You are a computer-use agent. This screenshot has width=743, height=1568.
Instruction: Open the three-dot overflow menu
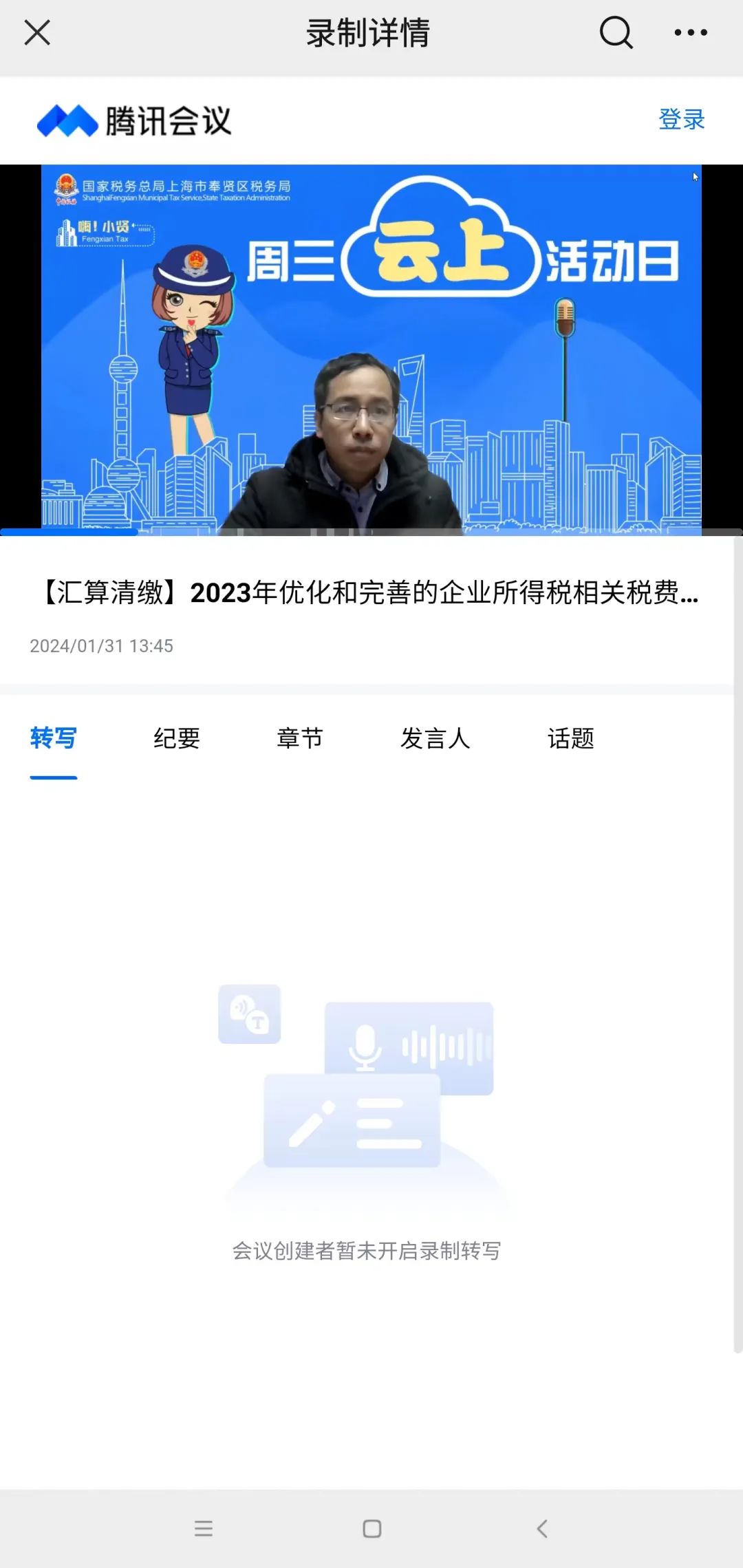[x=690, y=32]
